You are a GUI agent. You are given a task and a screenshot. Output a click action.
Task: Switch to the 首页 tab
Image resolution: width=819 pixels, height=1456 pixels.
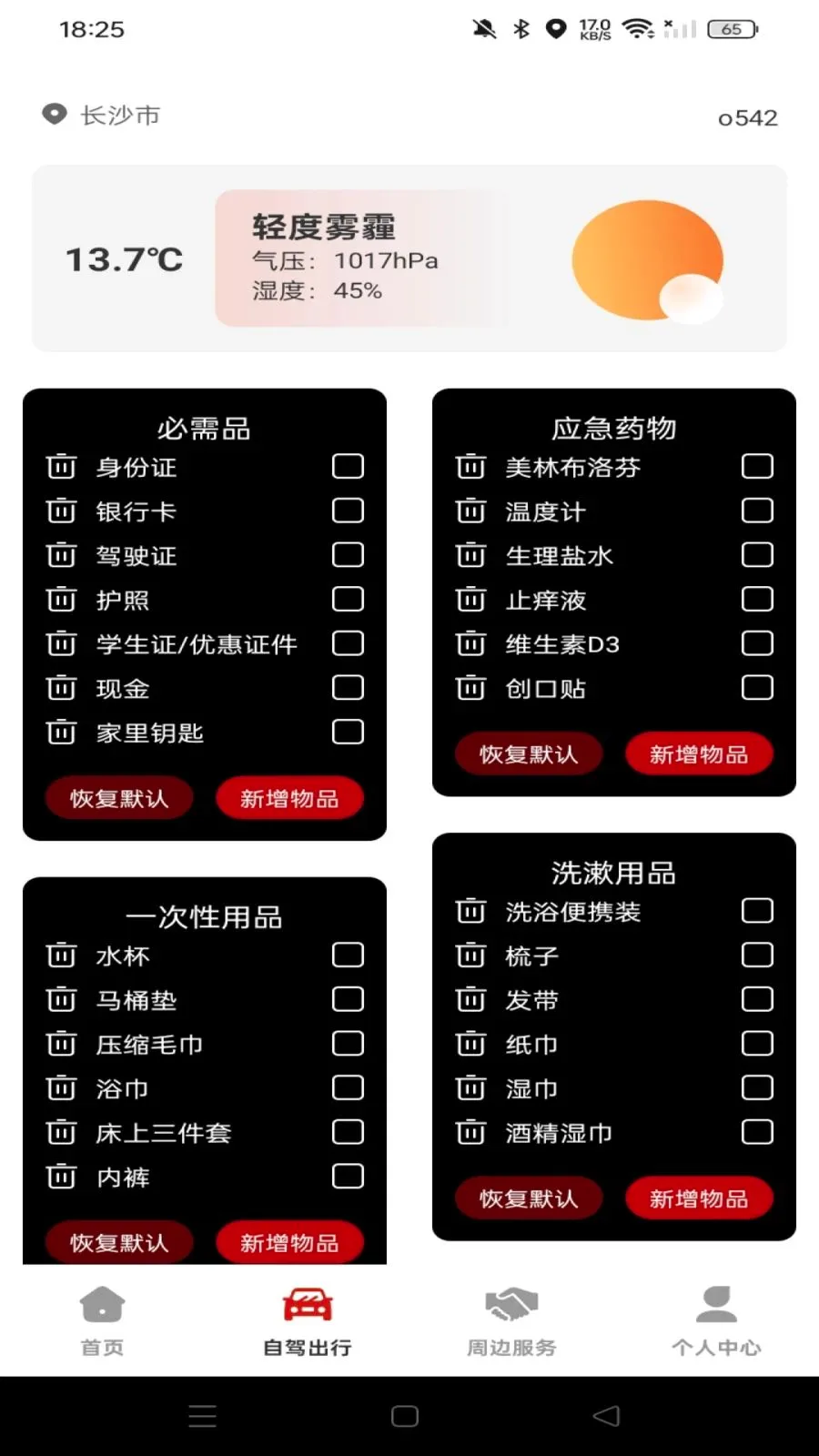[102, 1321]
